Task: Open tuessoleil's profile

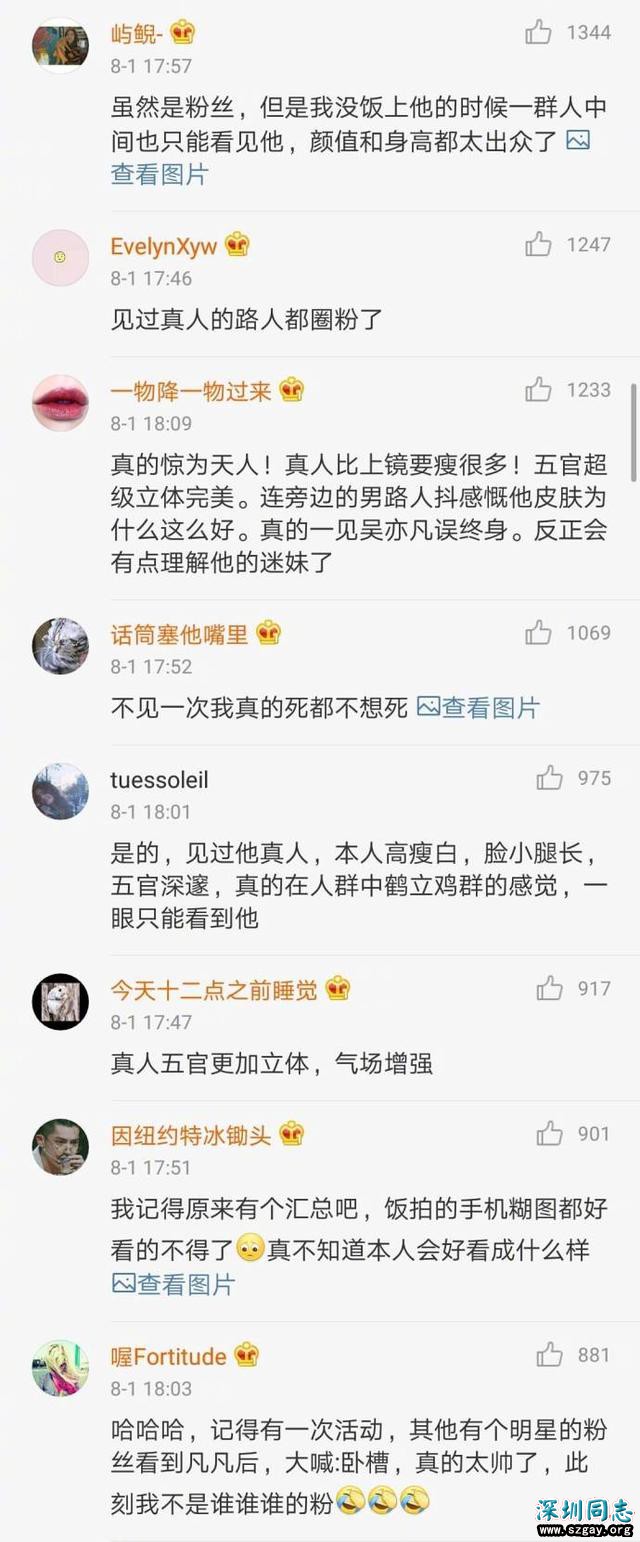Action: 159,779
